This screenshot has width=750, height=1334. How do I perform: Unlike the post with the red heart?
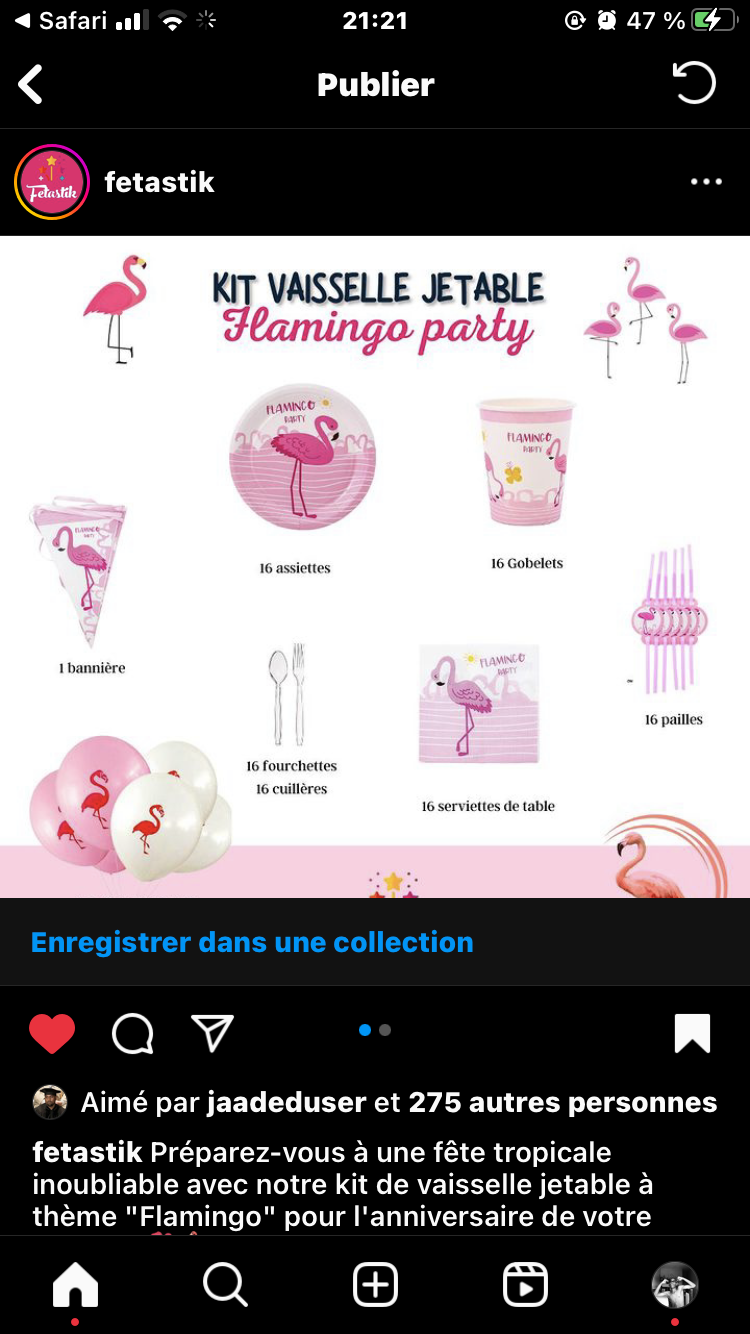52,1033
